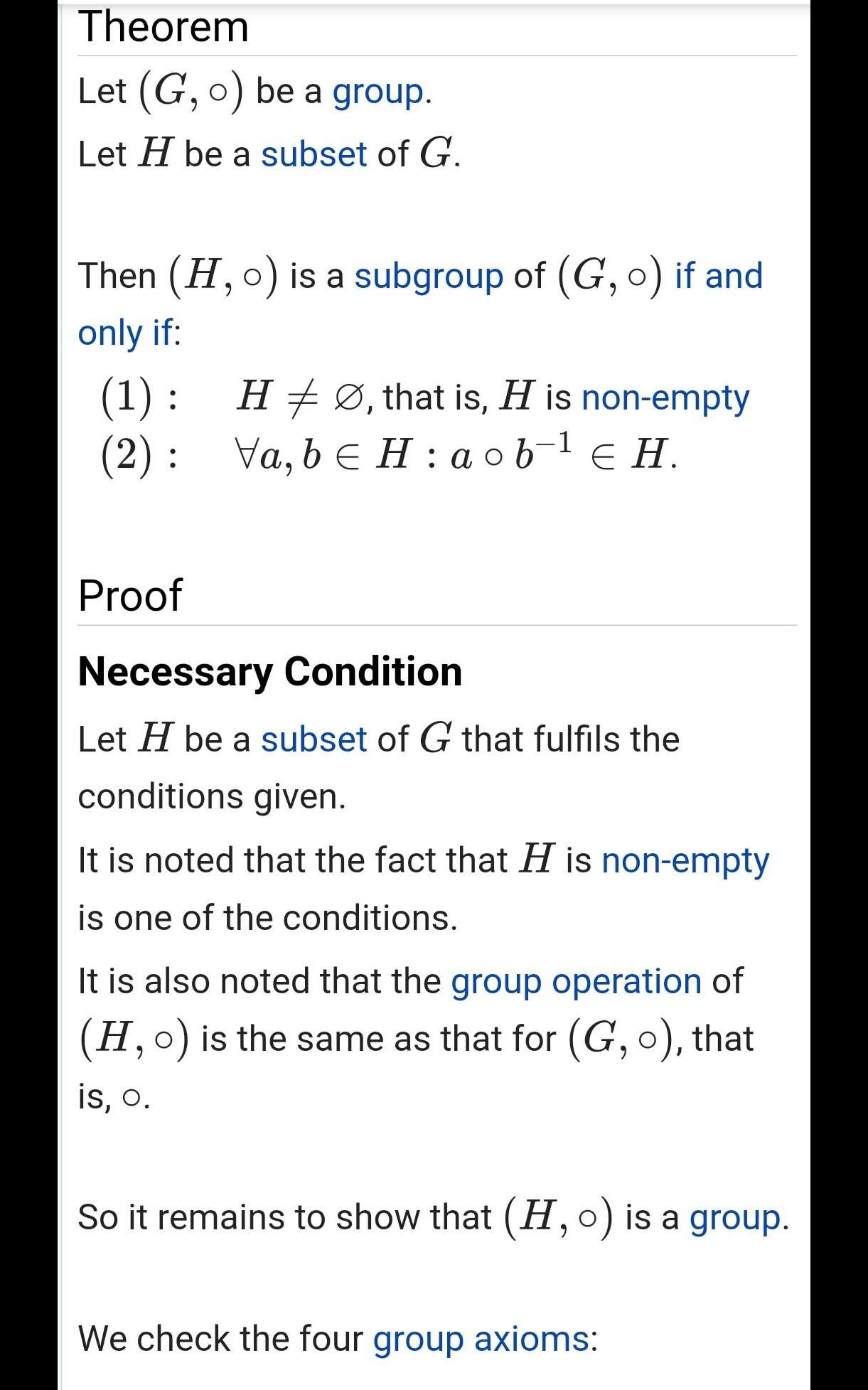Open the group operation link

click(x=576, y=981)
